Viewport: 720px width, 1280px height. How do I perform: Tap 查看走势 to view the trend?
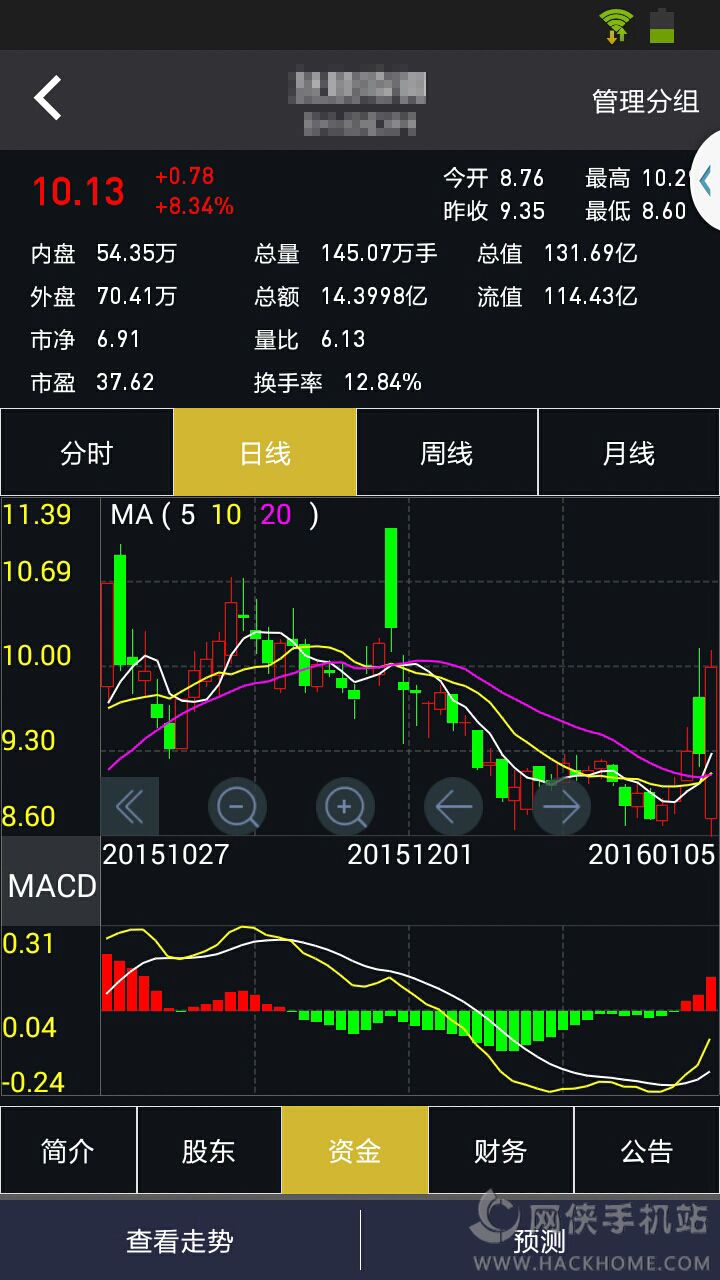point(180,1241)
